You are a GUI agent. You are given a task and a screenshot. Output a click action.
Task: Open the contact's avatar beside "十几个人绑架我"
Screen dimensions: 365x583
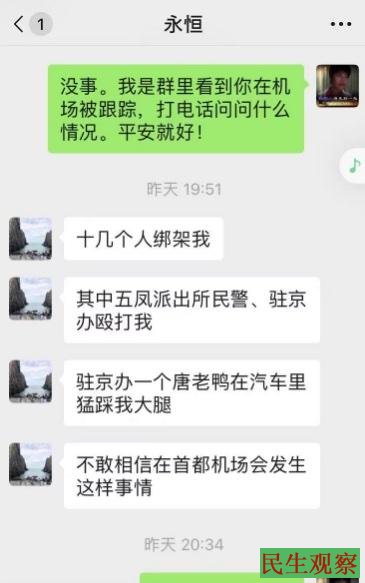click(30, 238)
